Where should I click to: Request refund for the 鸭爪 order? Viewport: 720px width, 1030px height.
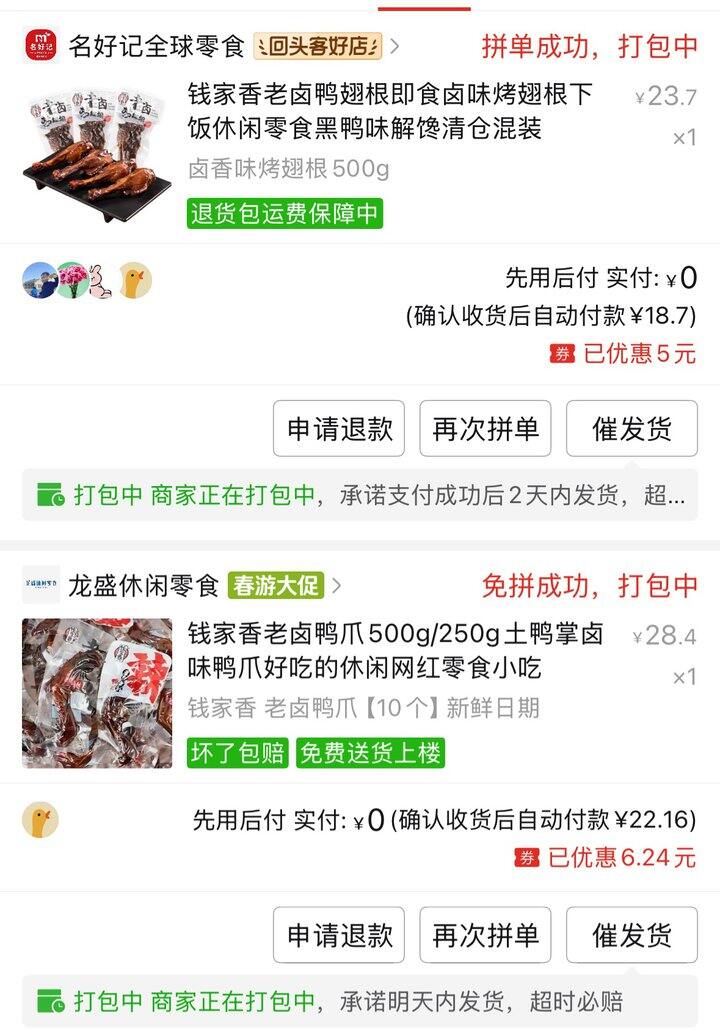[x=339, y=935]
